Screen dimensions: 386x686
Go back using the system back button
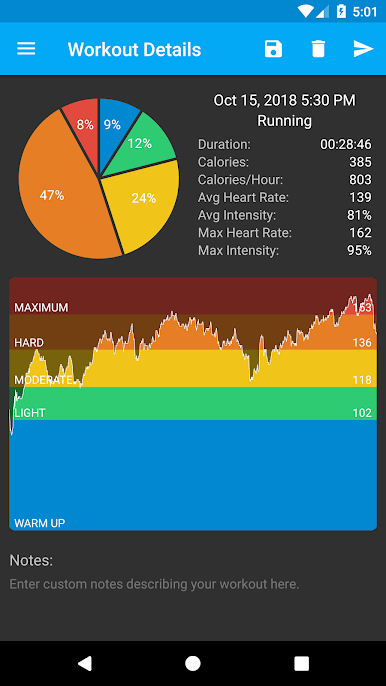coord(84,663)
